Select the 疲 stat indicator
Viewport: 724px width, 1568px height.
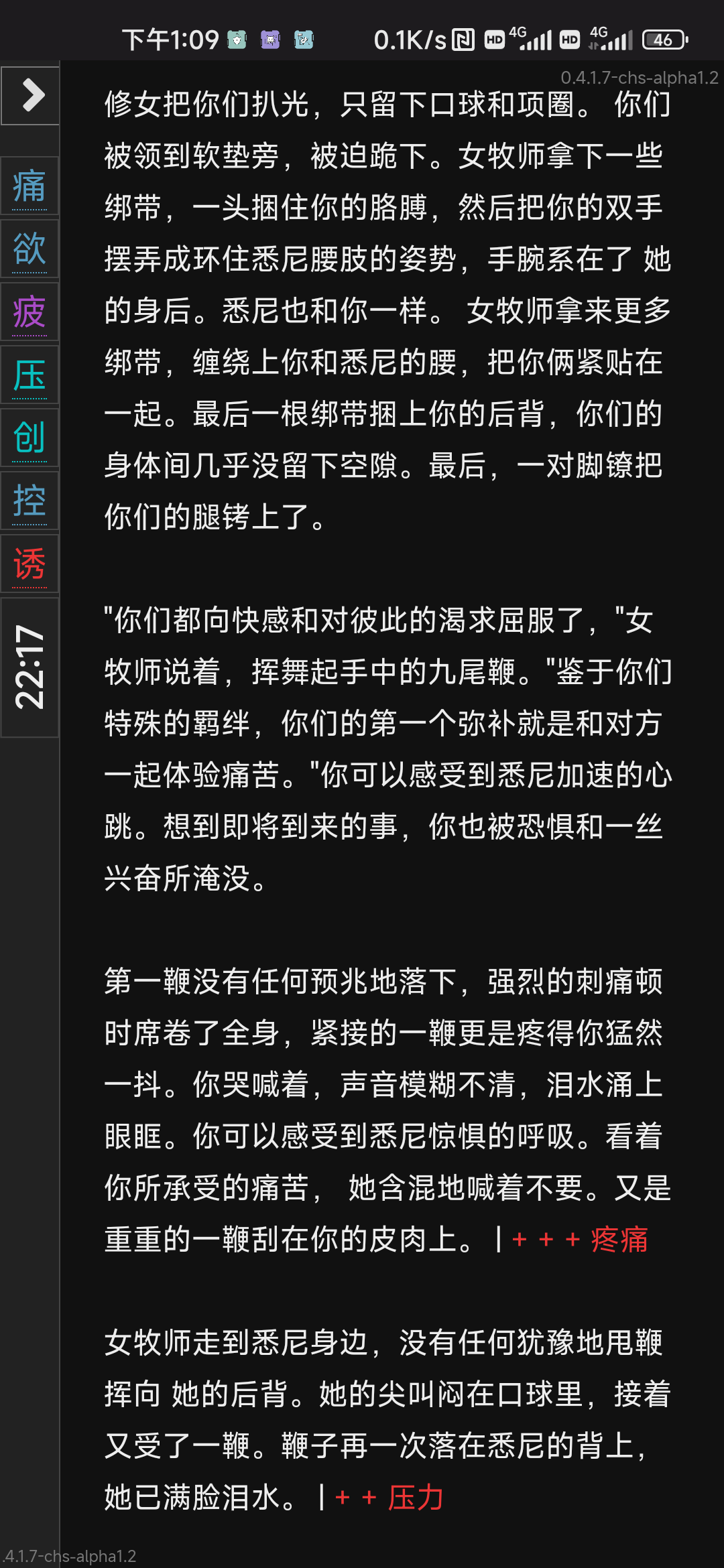pos(29,312)
